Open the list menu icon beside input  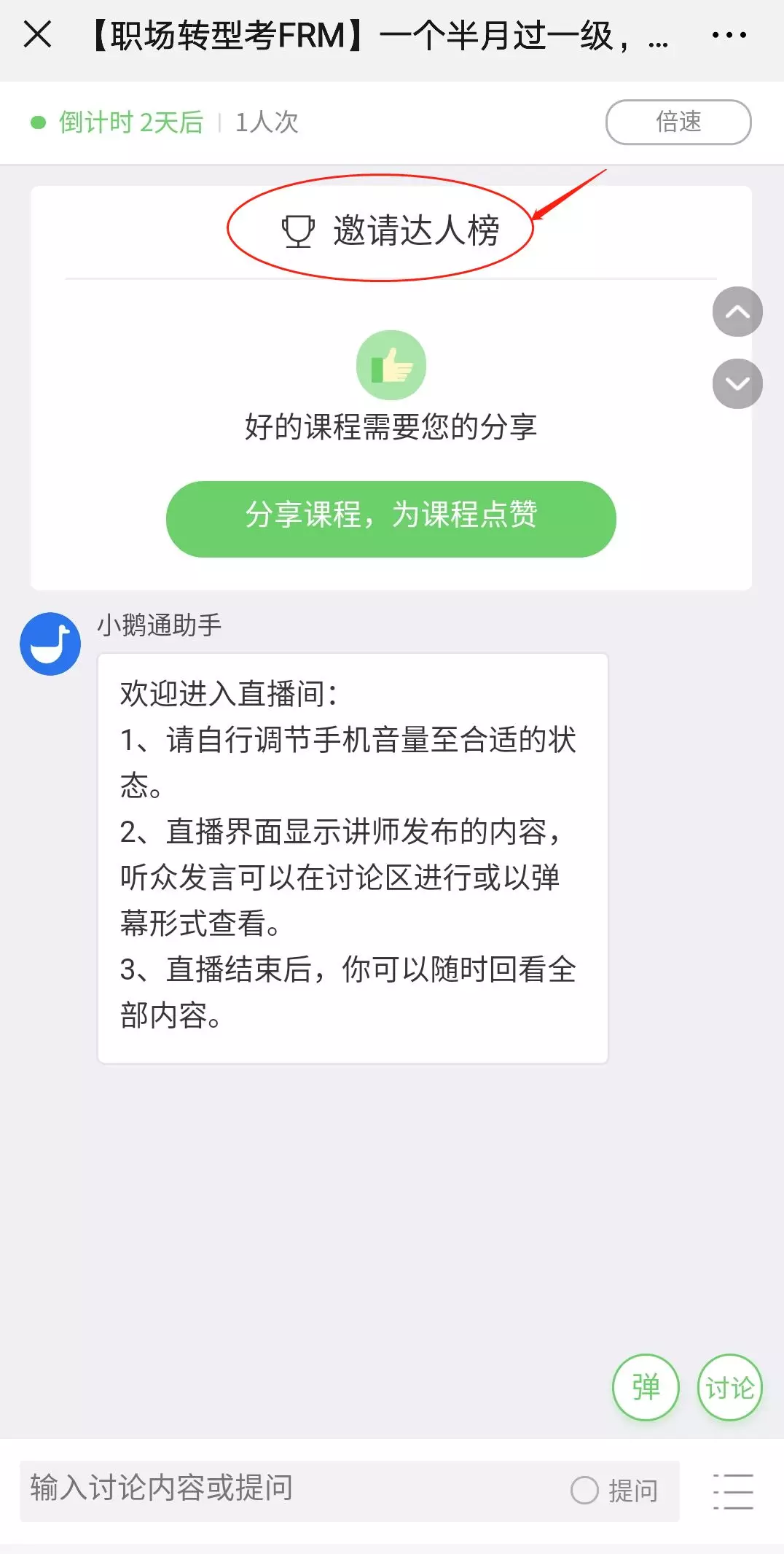(x=732, y=1491)
